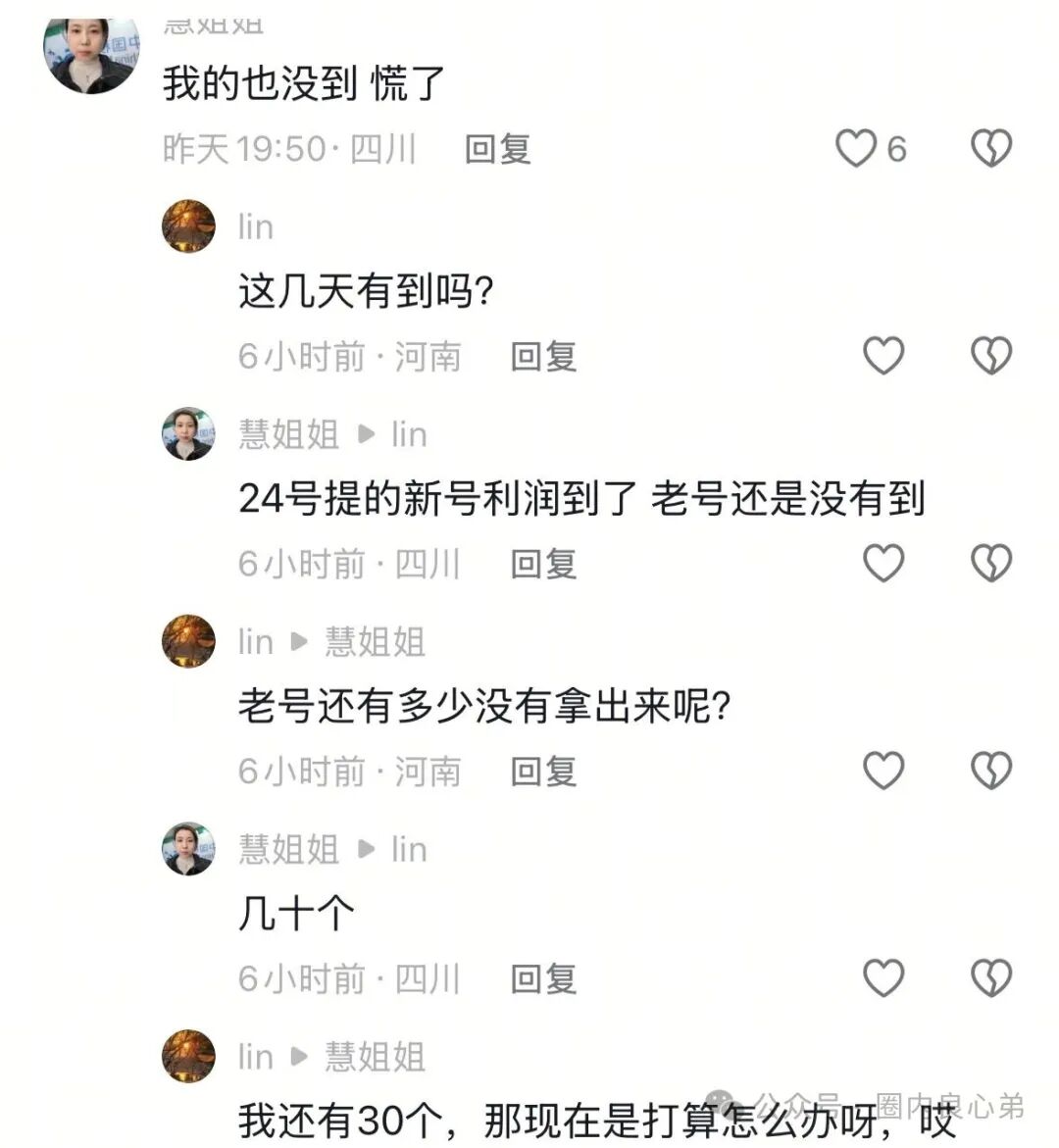Reply to the comment "24号提的新号利润到了"
This screenshot has height=1148, width=1059.
coord(543,564)
